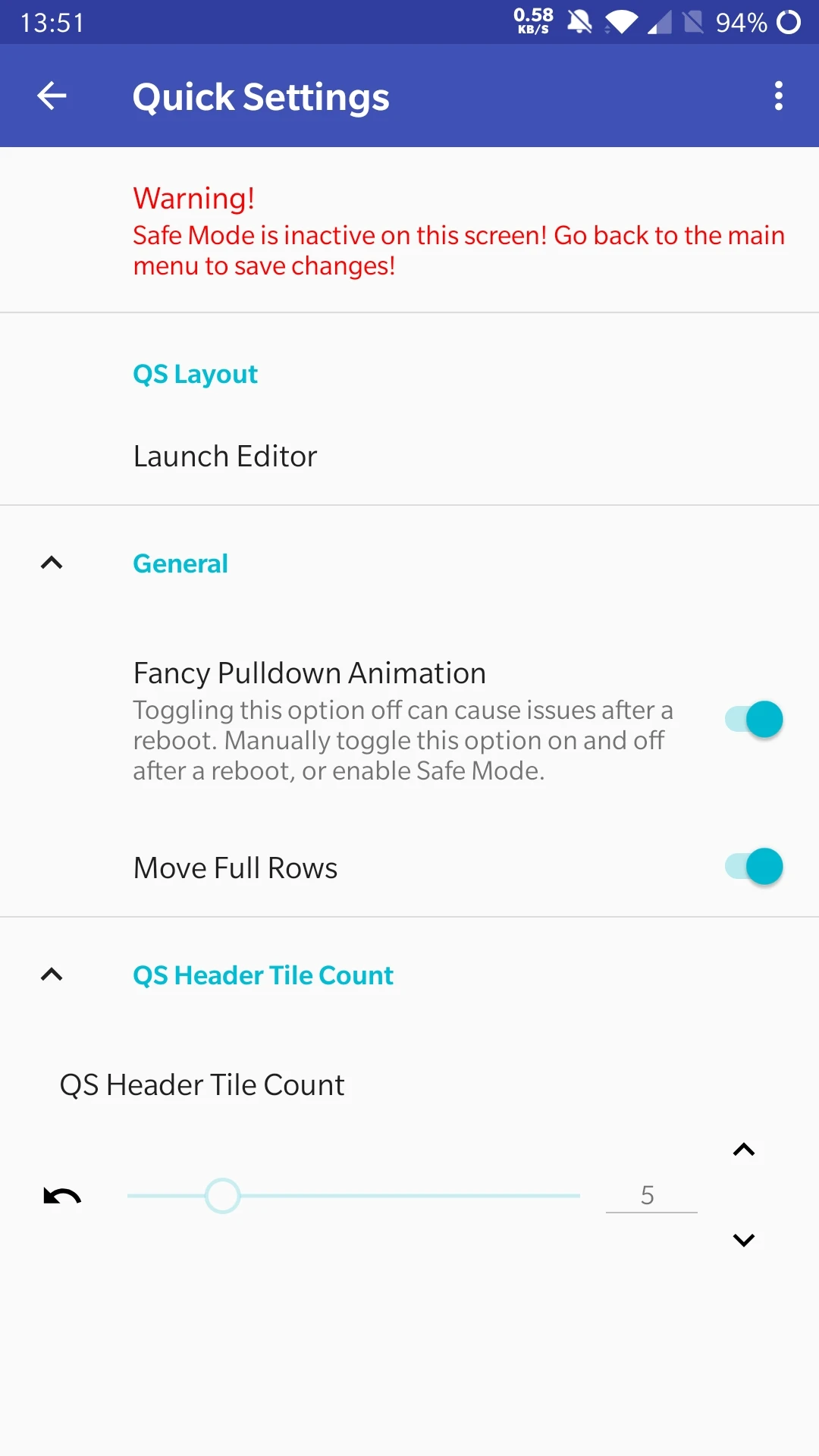Decrease tile count with the down arrow
Viewport: 819px width, 1456px height.
tap(744, 1241)
